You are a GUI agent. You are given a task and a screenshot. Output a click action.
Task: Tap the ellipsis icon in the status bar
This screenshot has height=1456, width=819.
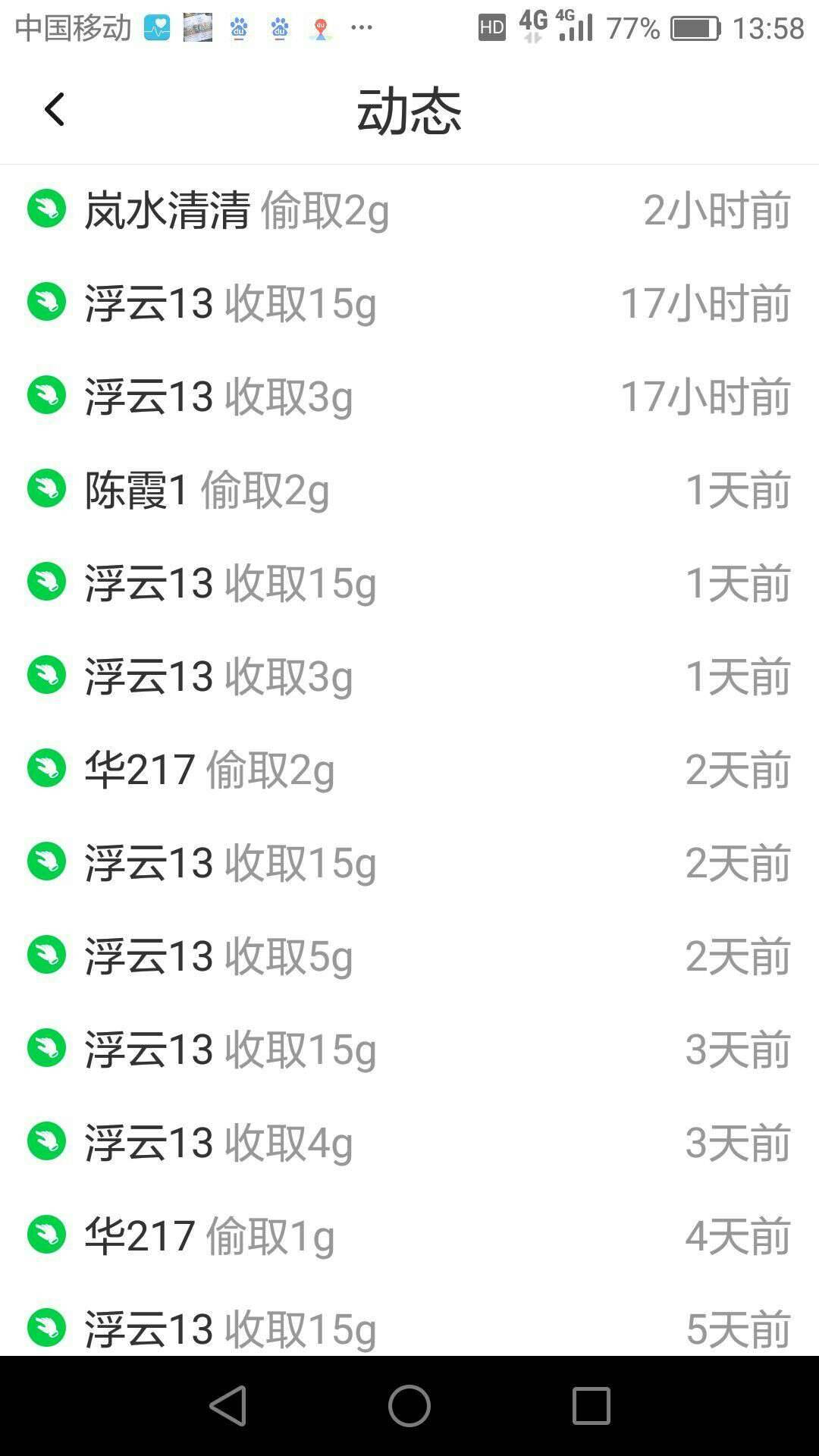click(360, 28)
